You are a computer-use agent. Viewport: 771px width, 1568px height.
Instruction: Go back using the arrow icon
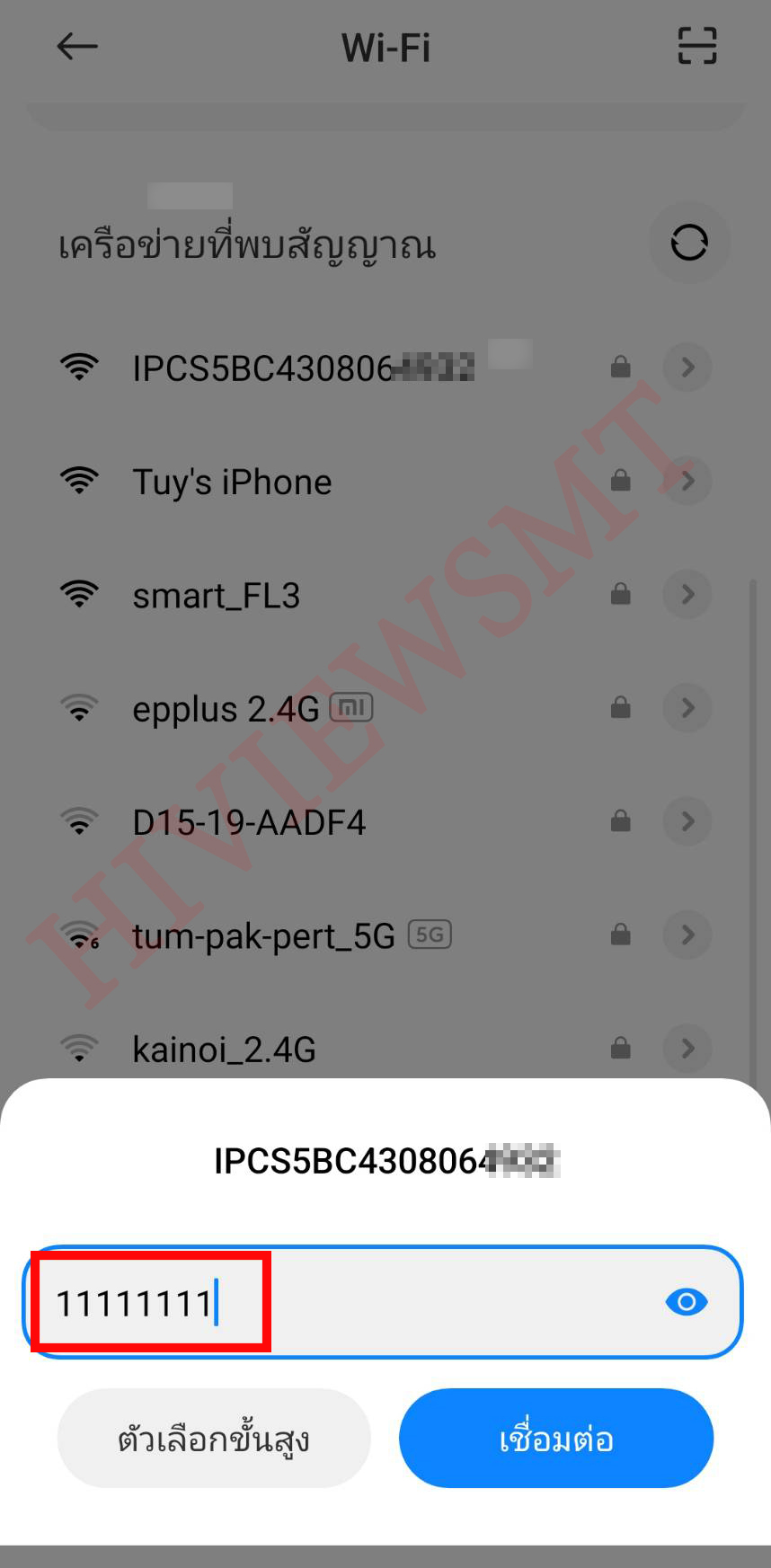[x=77, y=47]
